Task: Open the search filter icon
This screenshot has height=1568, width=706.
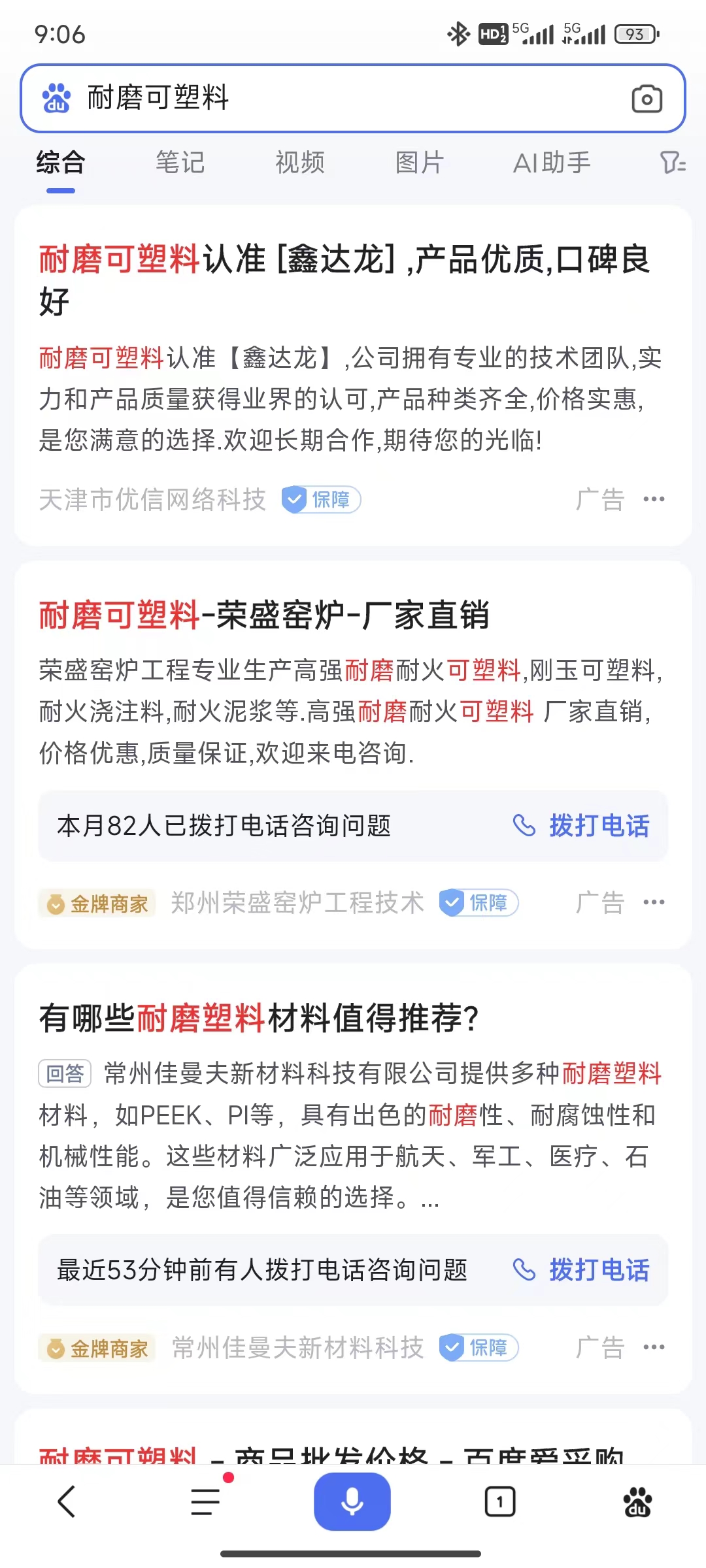Action: [x=672, y=163]
